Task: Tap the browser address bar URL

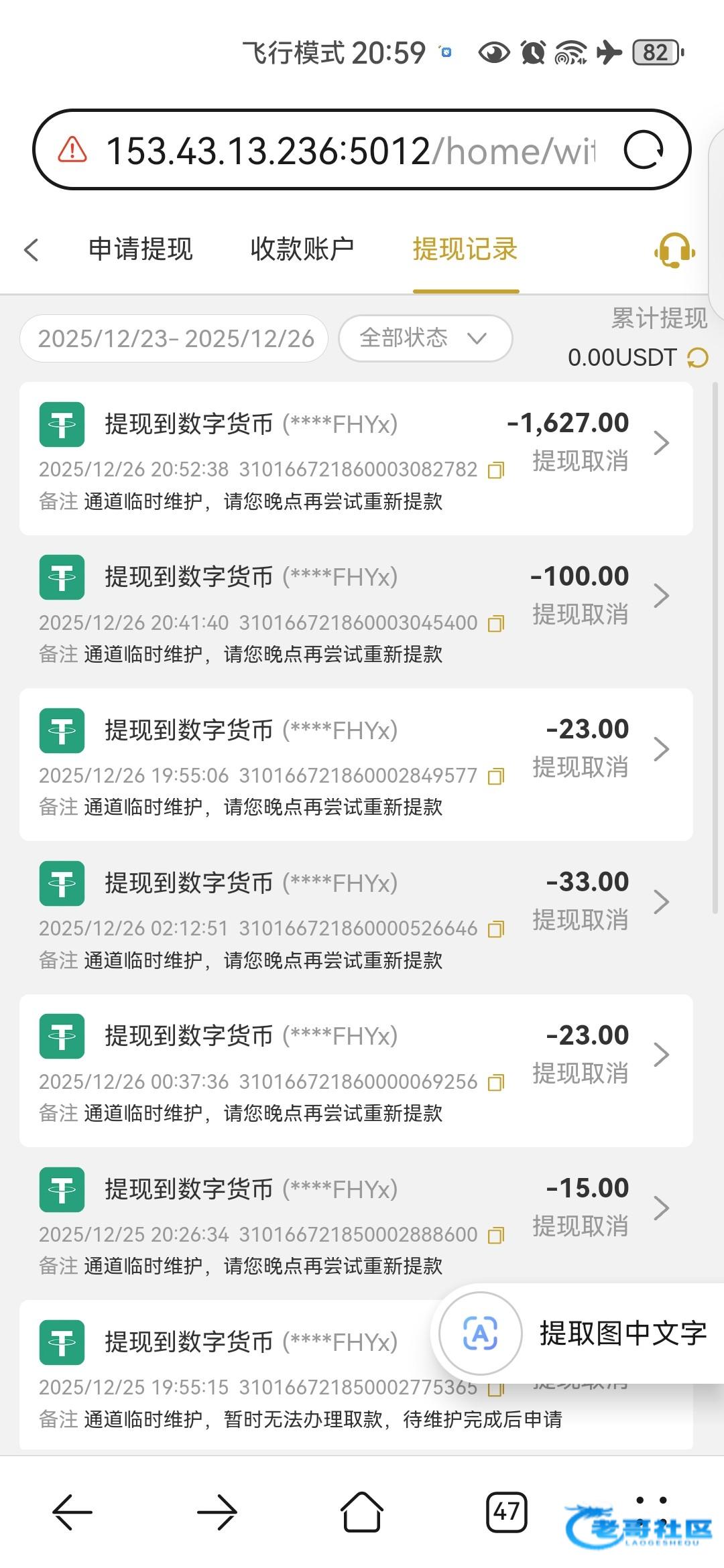Action: (349, 151)
